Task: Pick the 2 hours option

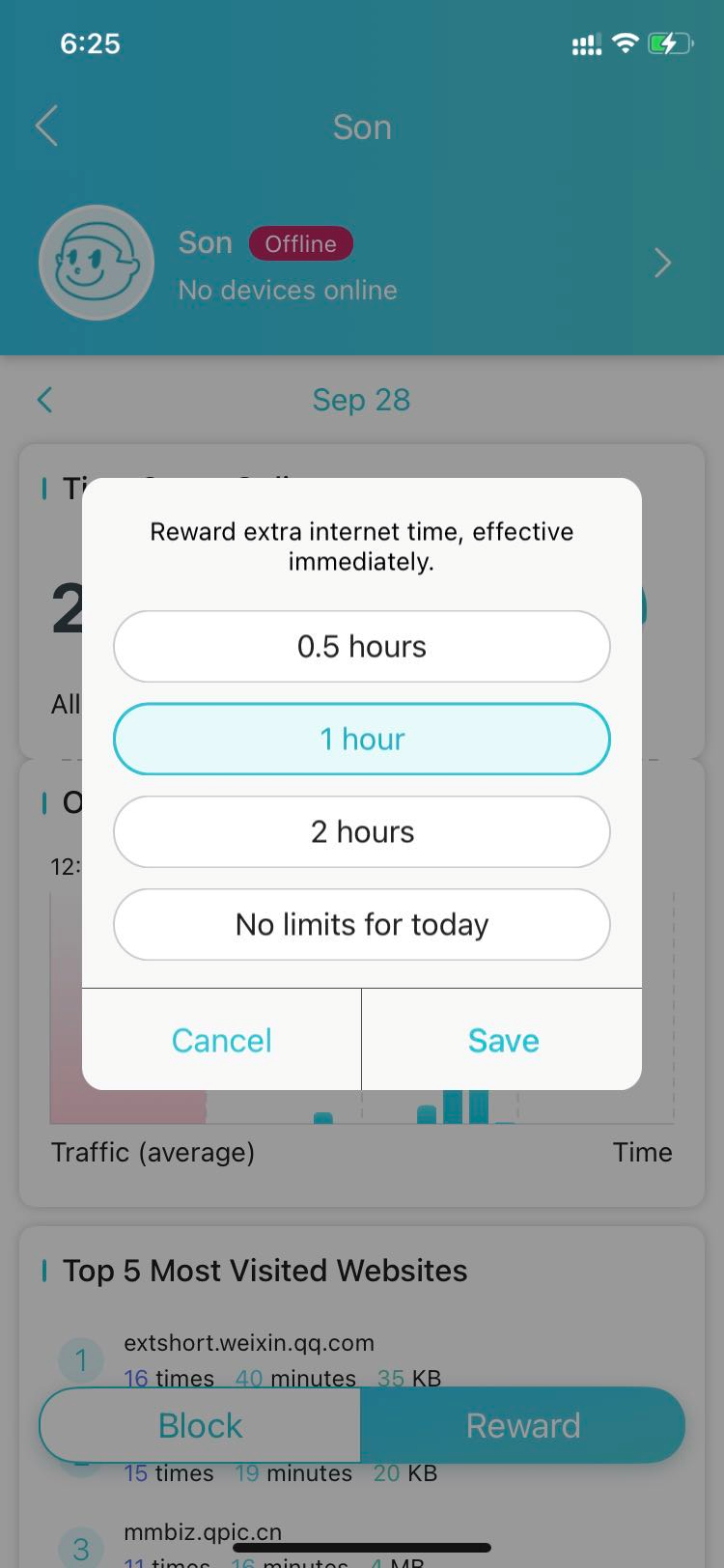Action: (362, 831)
